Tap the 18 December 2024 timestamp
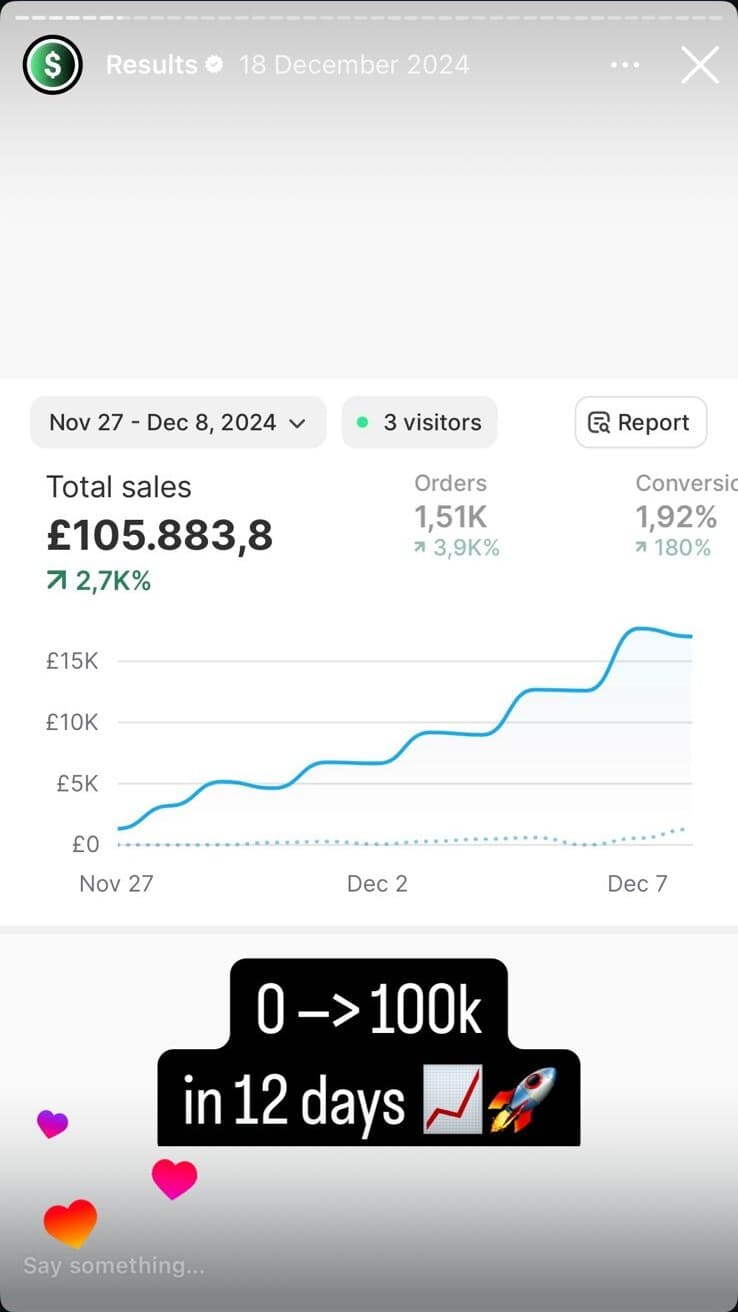Image resolution: width=738 pixels, height=1312 pixels. point(353,64)
